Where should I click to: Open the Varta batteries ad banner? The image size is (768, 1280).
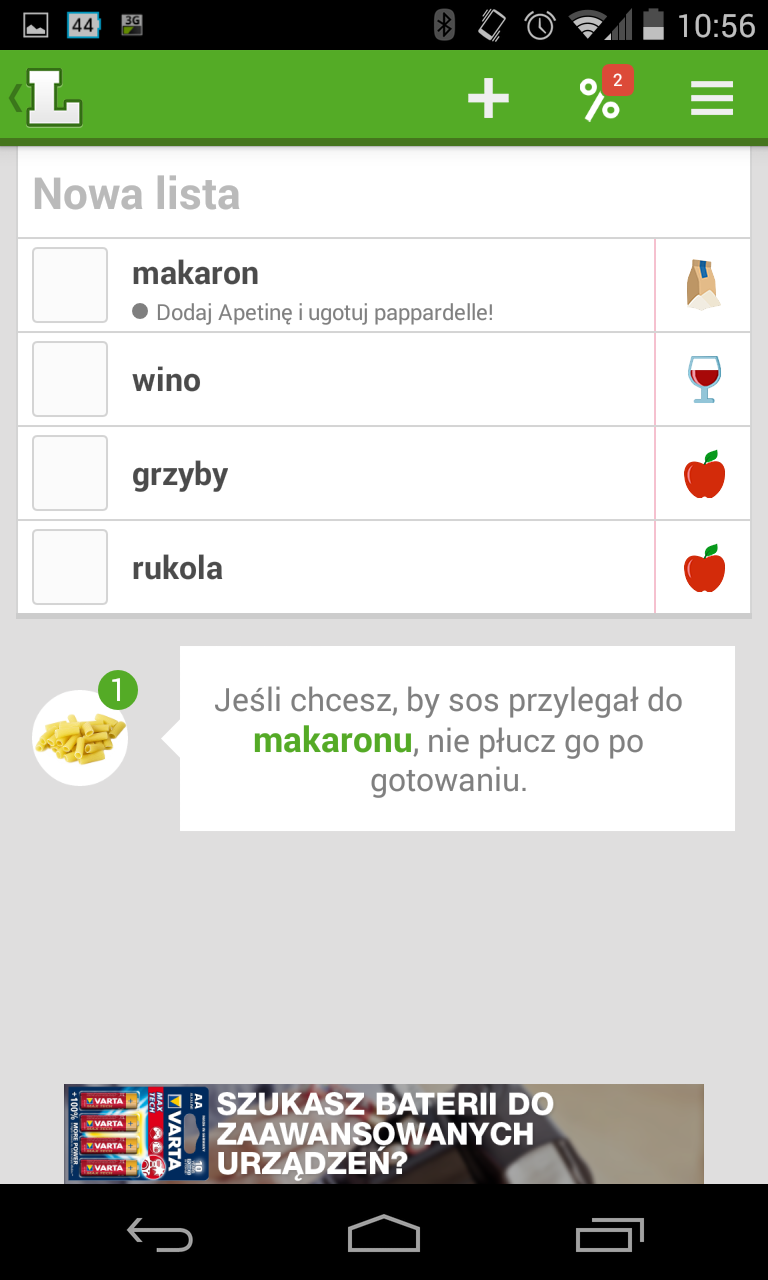tap(384, 1133)
